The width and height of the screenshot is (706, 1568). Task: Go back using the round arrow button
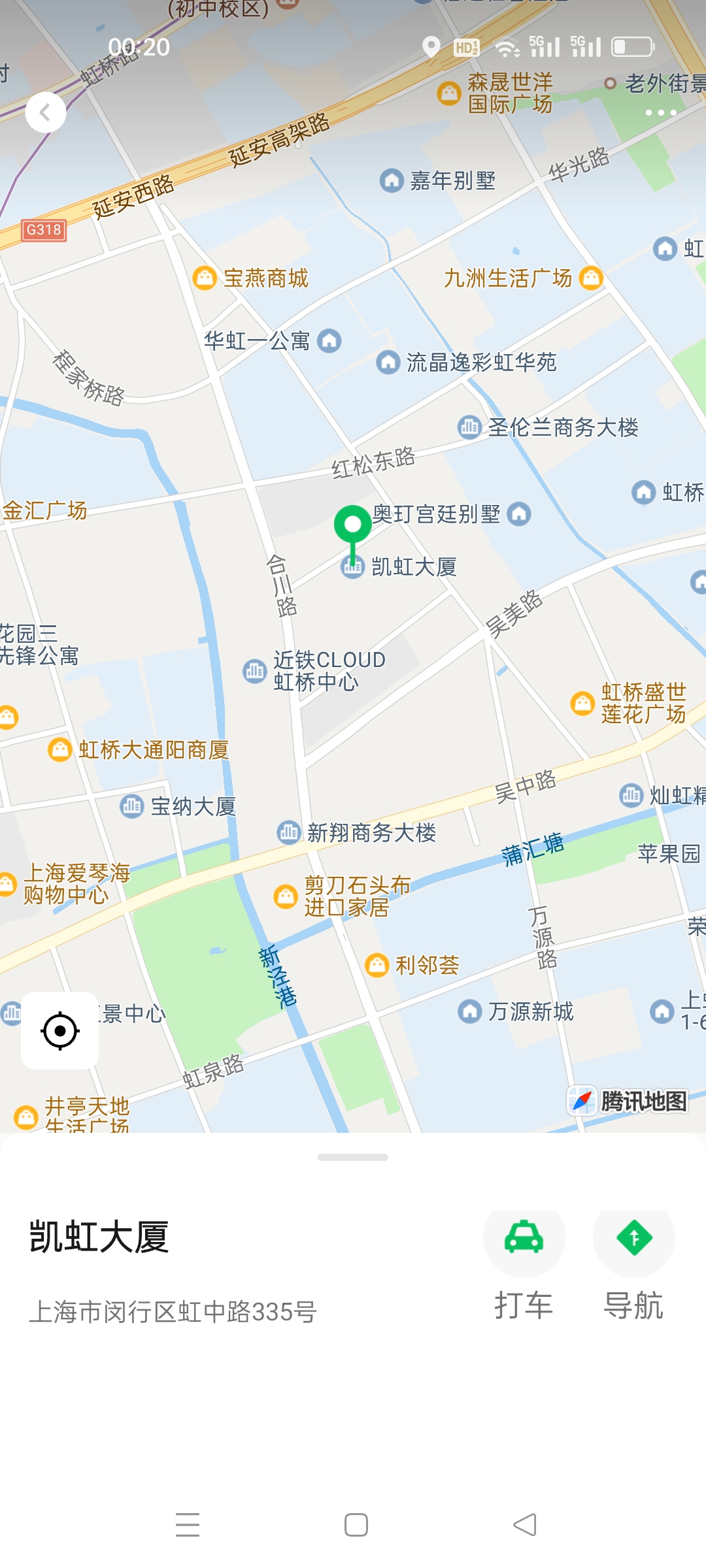click(45, 112)
